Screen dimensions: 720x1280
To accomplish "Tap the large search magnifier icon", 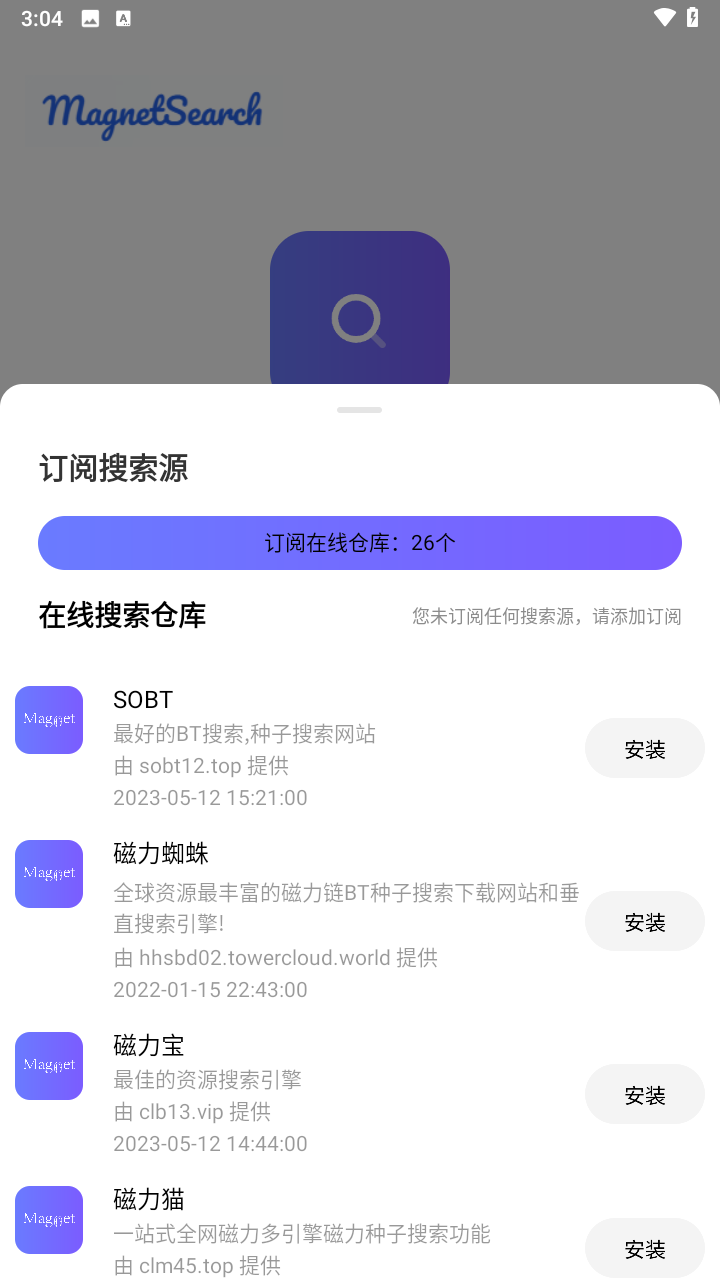I will pos(359,320).
